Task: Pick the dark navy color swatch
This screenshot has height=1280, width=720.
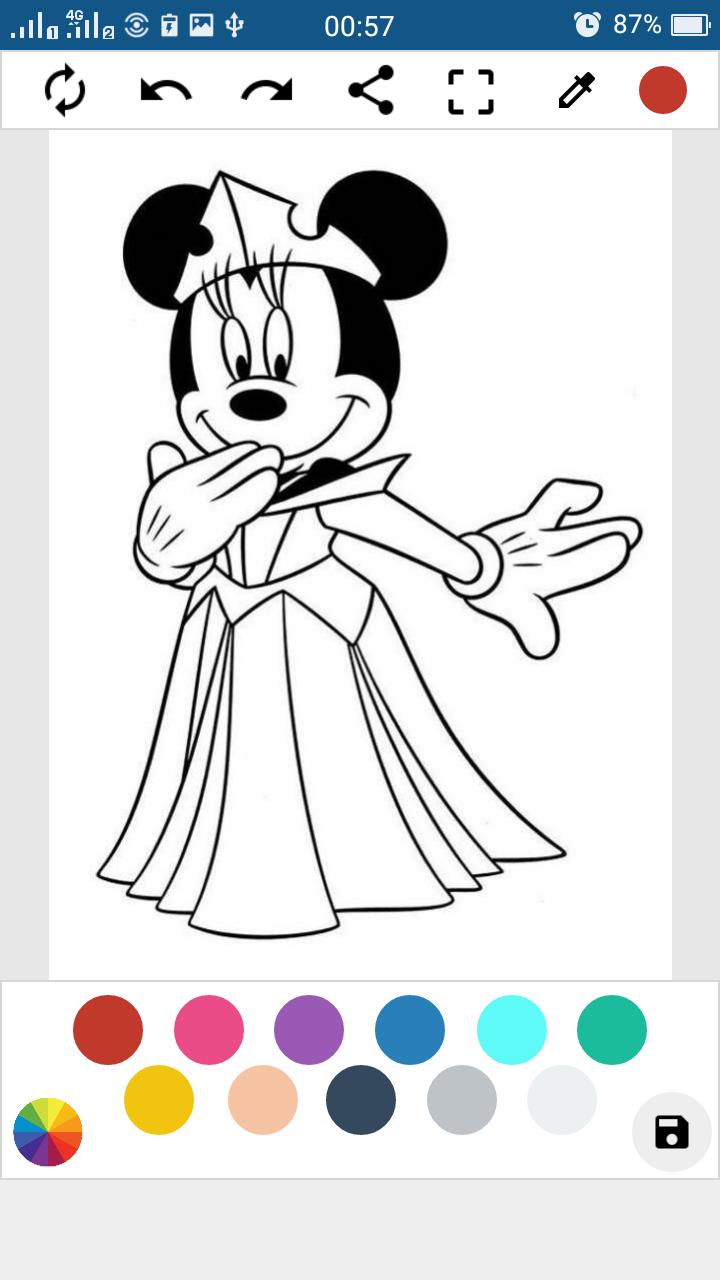Action: tap(361, 1100)
